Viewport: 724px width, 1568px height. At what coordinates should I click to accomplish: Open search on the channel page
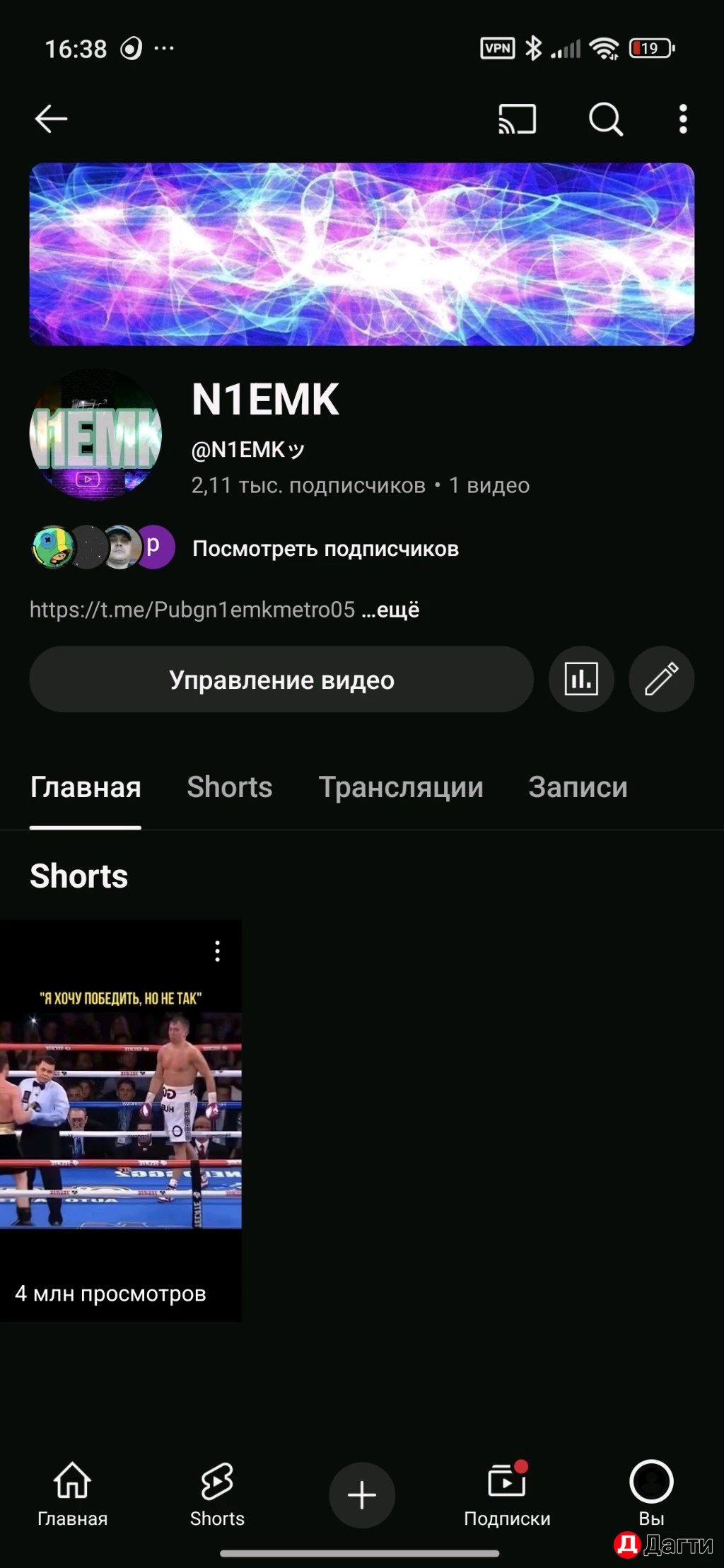coord(605,118)
